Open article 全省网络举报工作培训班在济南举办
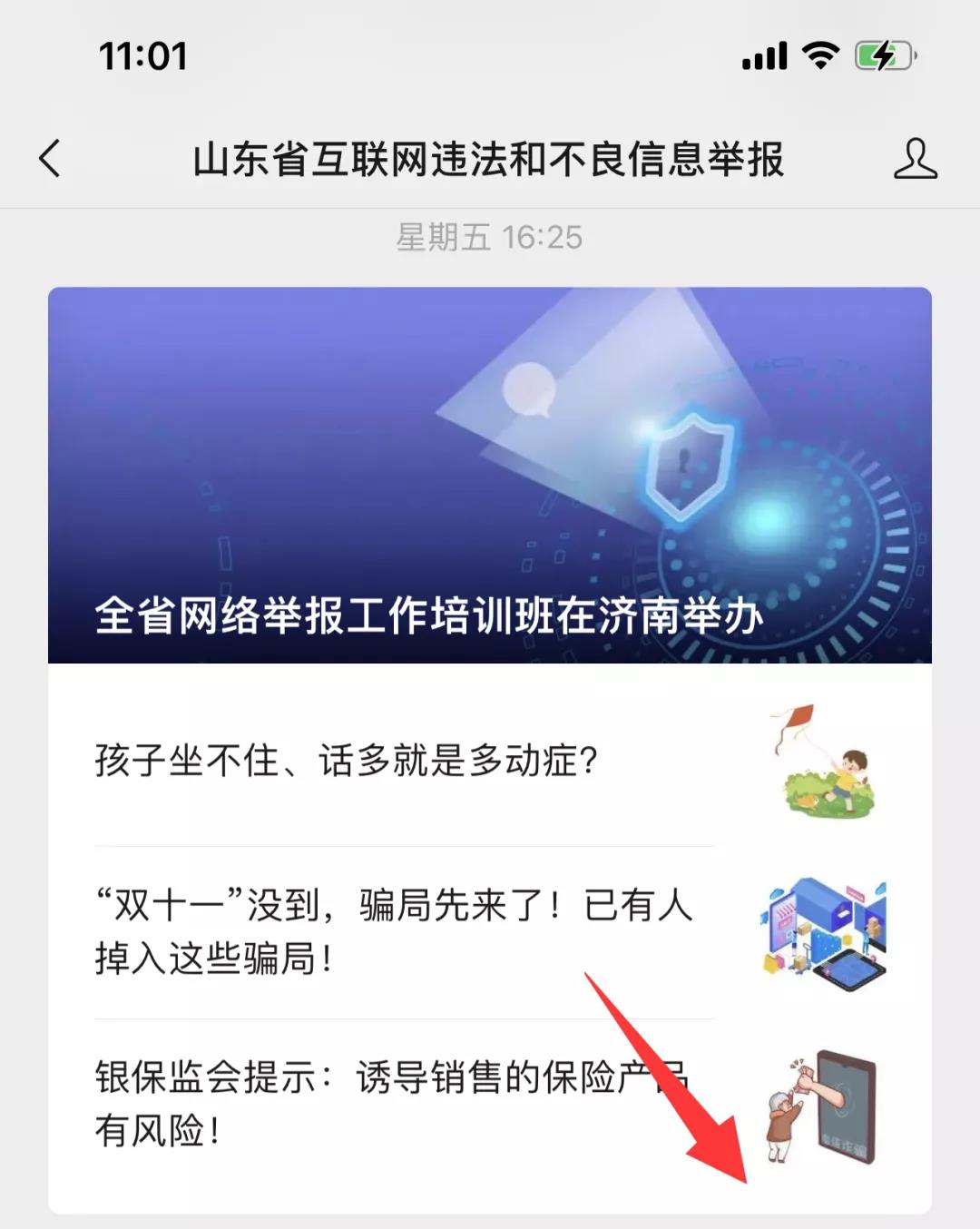The width and height of the screenshot is (980, 1229). click(489, 476)
